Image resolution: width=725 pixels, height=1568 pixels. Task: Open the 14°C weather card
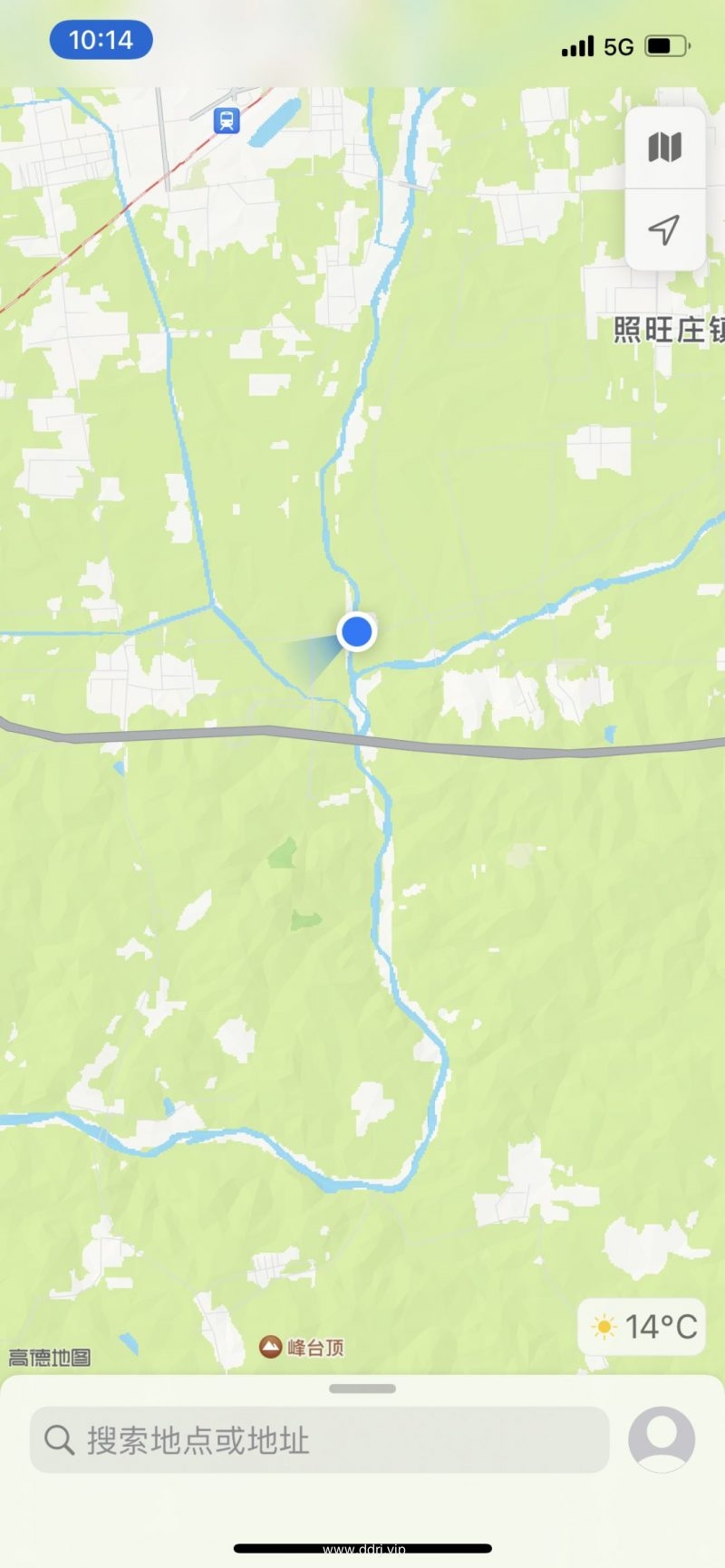pos(643,1327)
